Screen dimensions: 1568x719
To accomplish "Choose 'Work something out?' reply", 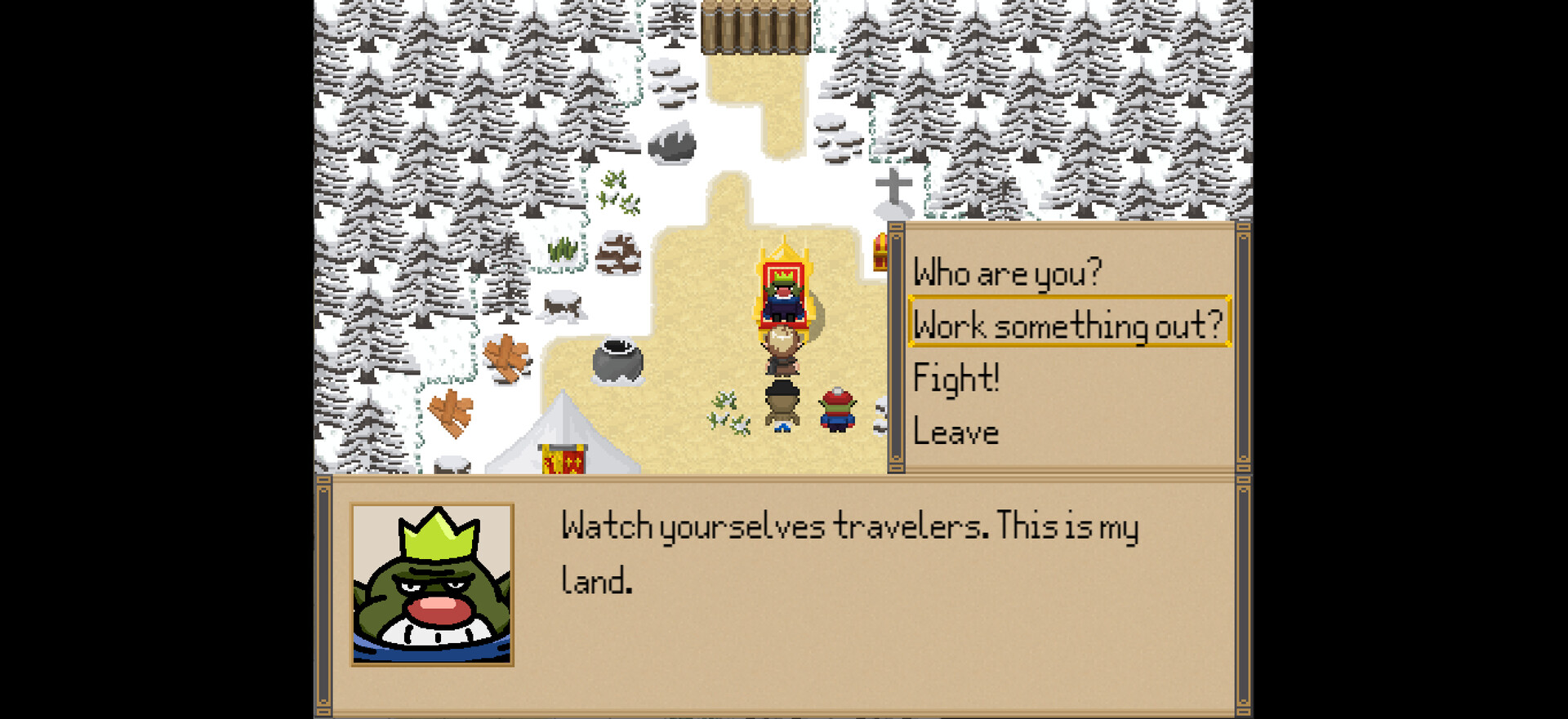I will [1068, 324].
